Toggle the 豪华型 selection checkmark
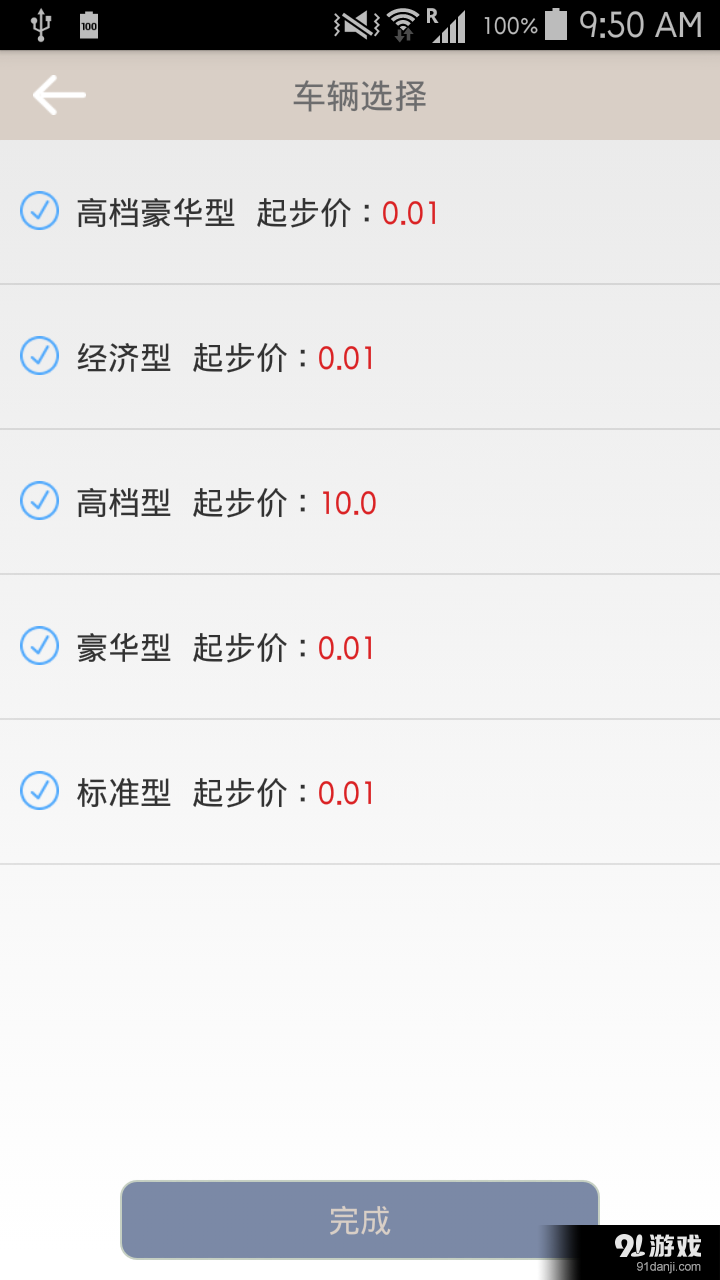720x1280 pixels. [39, 646]
